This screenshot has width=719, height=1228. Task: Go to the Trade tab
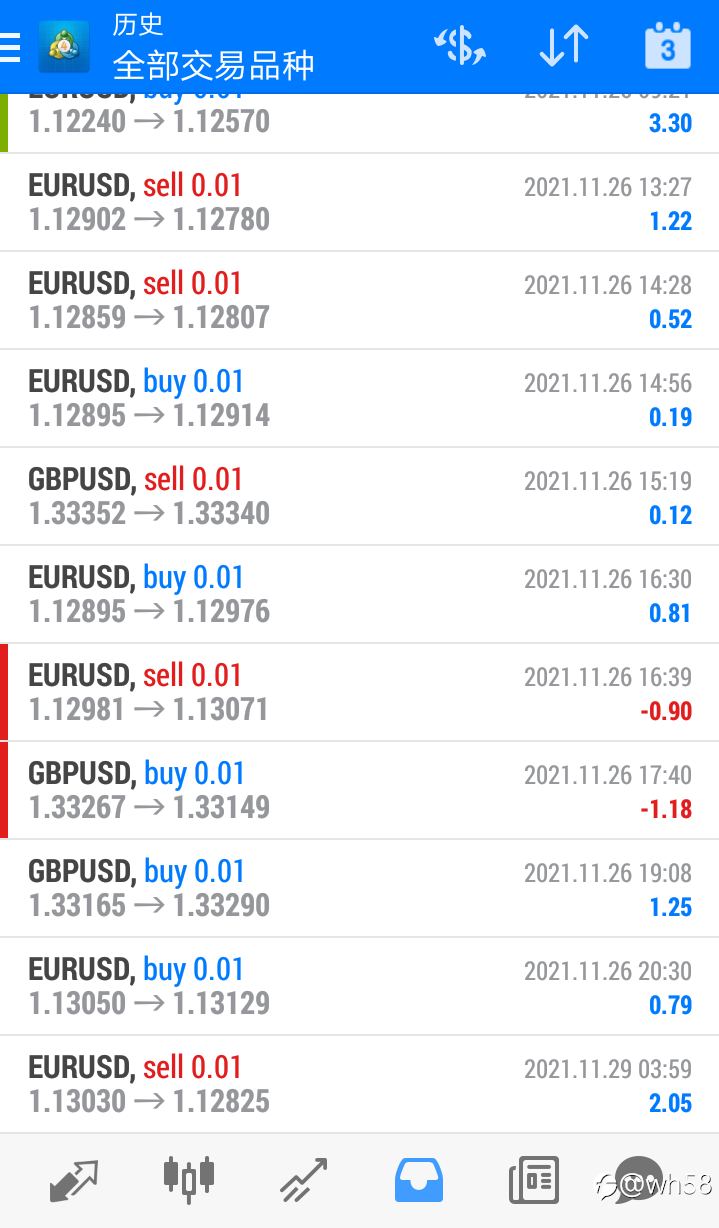tap(304, 1181)
